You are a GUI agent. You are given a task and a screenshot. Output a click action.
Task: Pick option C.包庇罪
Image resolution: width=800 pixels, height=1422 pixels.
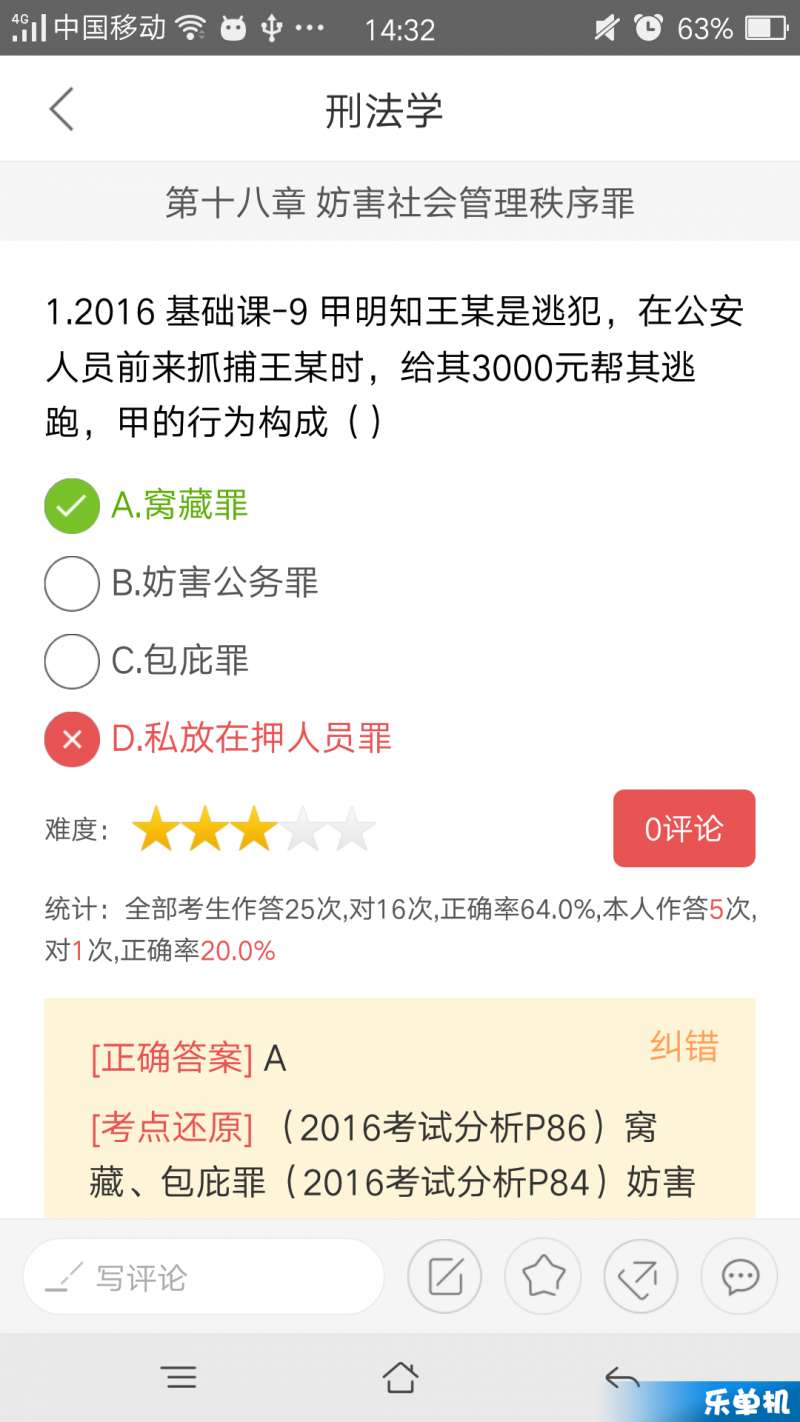(x=147, y=661)
